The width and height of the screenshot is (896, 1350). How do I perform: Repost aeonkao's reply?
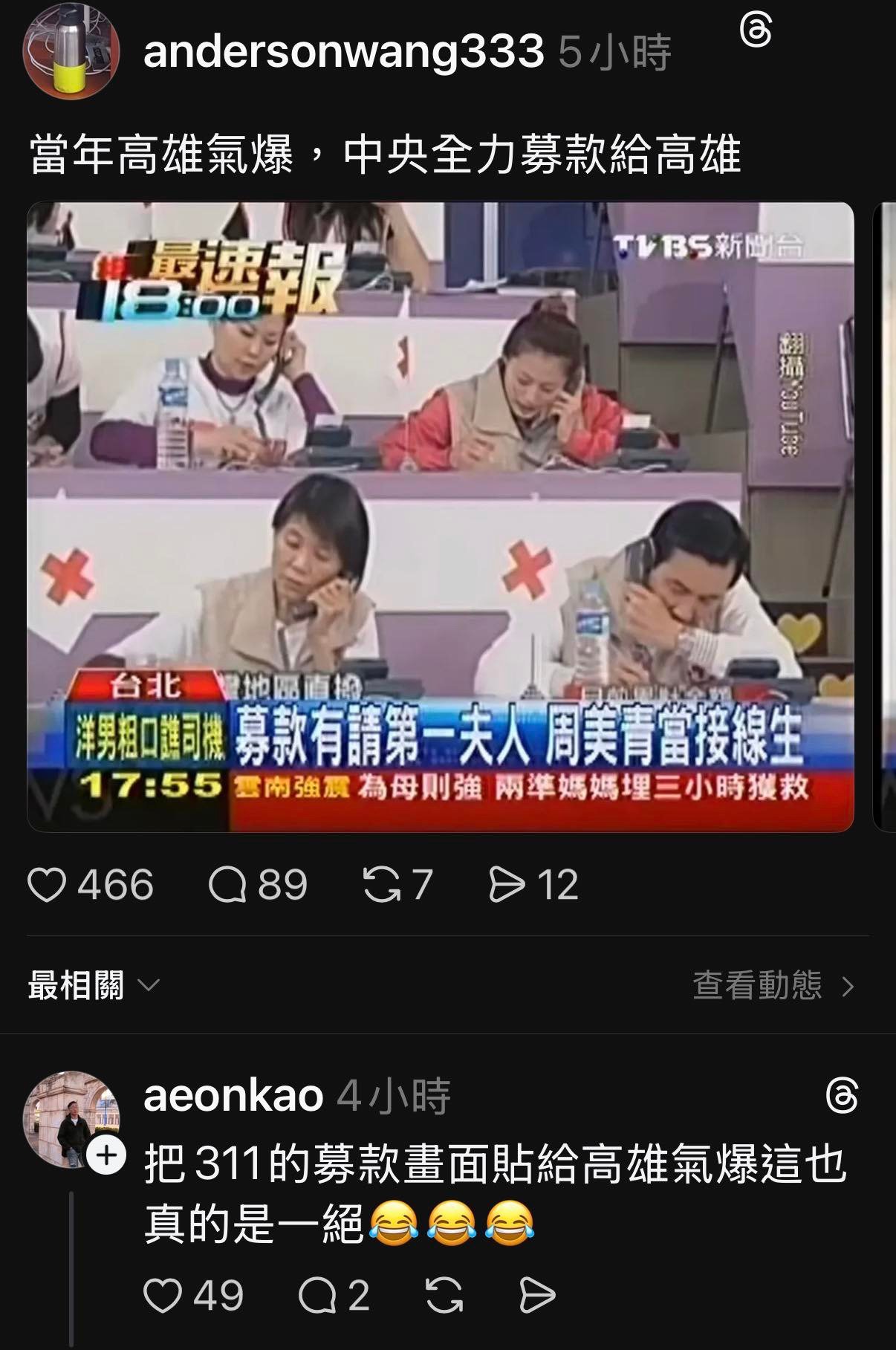coord(444,1296)
